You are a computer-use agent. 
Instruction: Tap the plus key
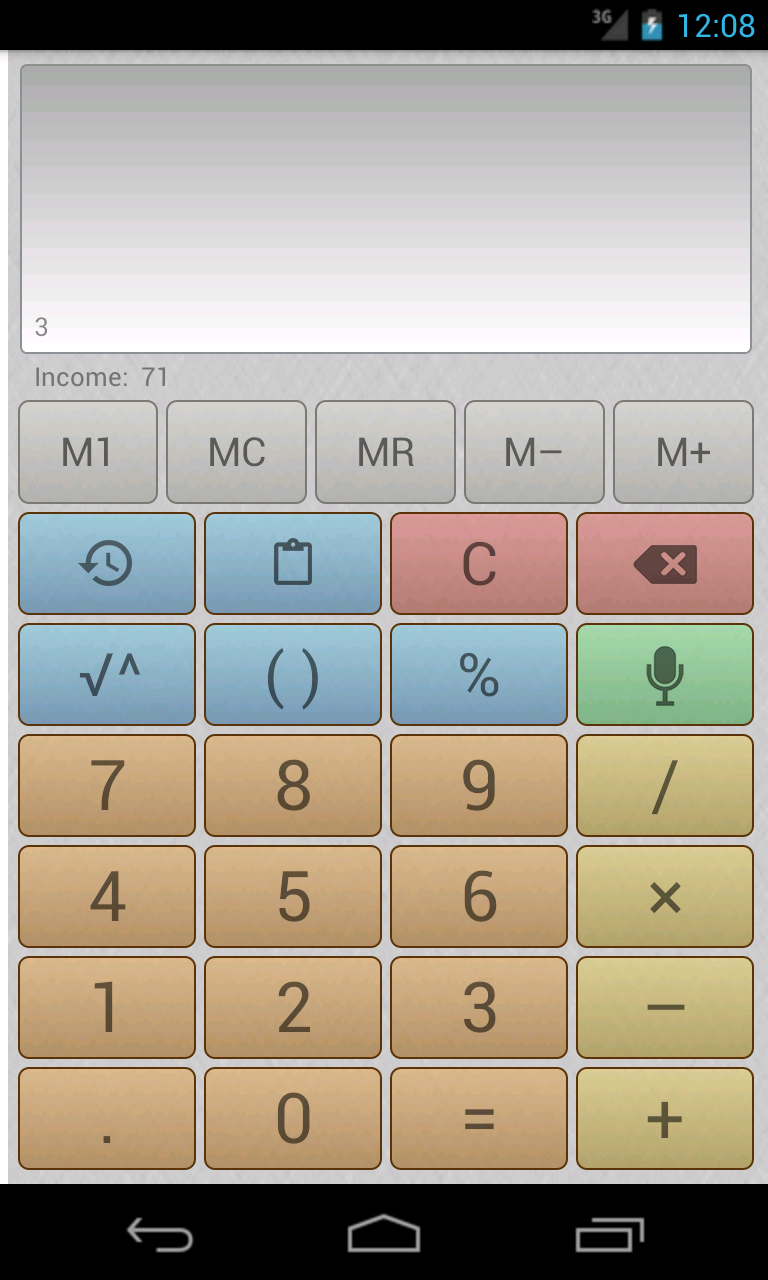coord(665,1119)
